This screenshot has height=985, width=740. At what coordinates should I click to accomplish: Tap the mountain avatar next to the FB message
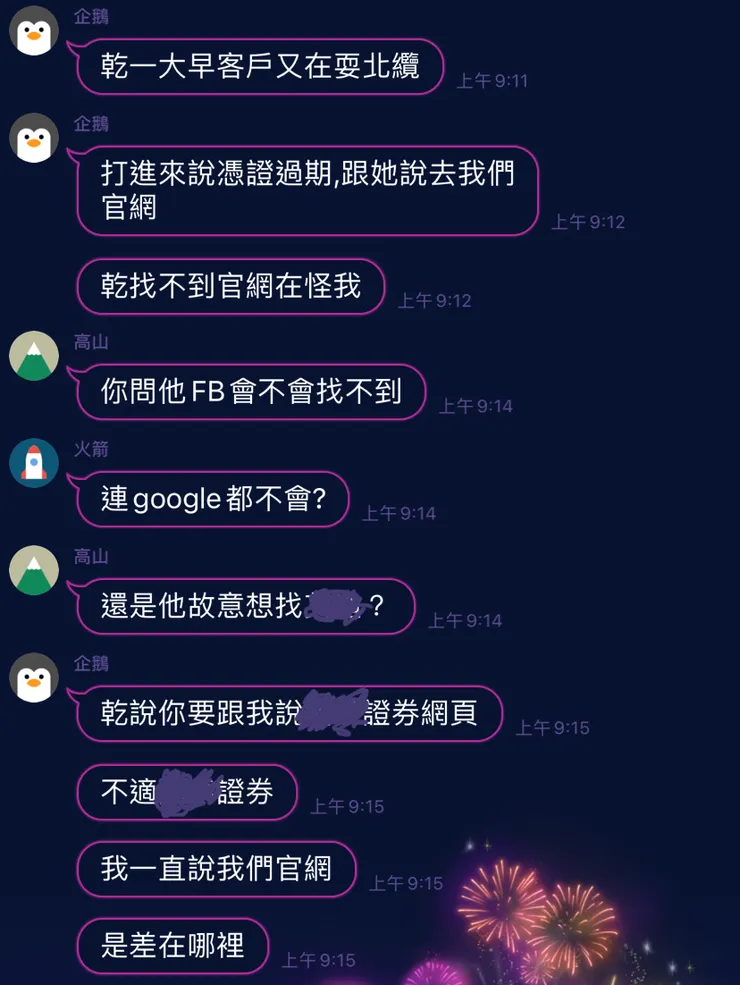coord(33,355)
